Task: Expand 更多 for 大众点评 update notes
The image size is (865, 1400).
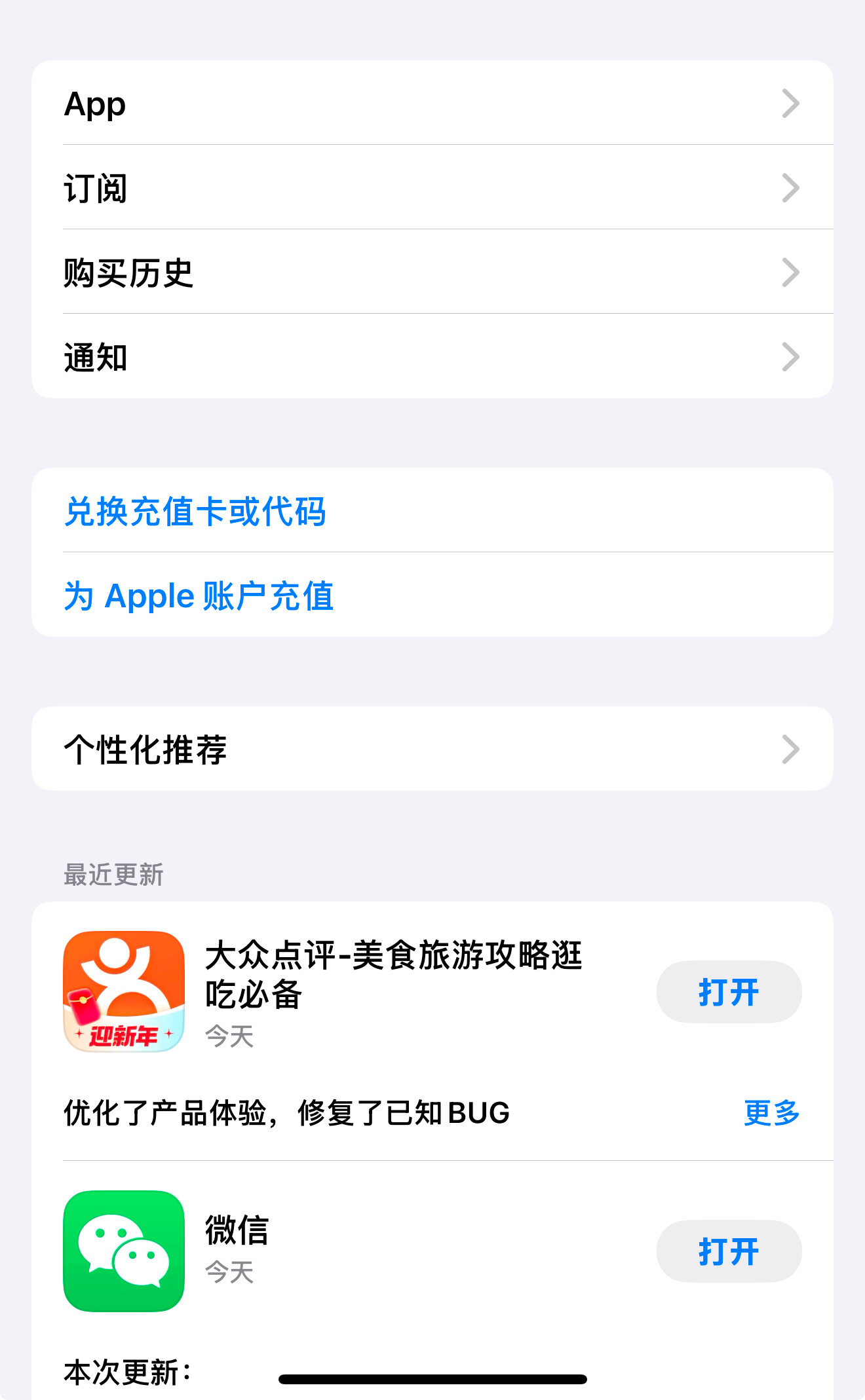Action: 771,1112
